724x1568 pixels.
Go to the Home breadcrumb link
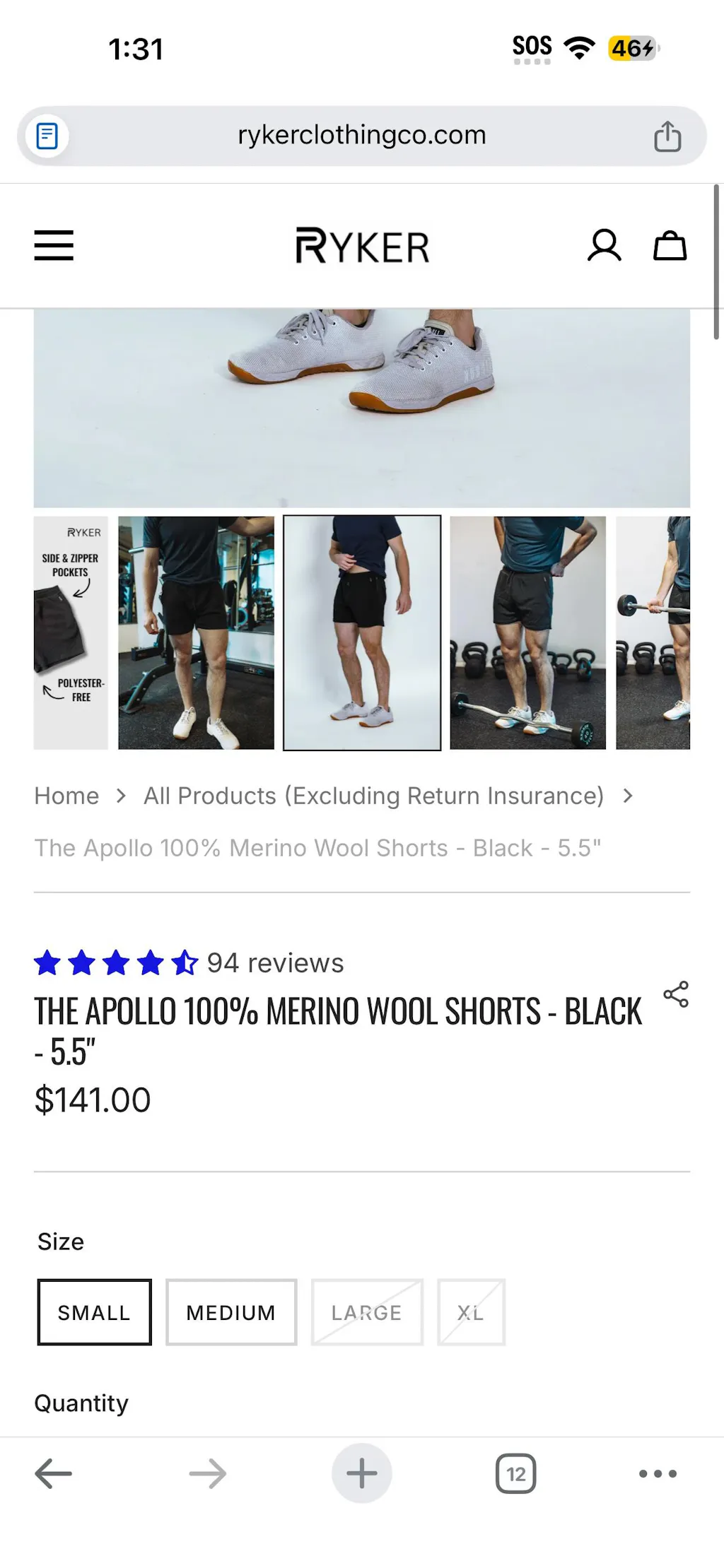66,796
